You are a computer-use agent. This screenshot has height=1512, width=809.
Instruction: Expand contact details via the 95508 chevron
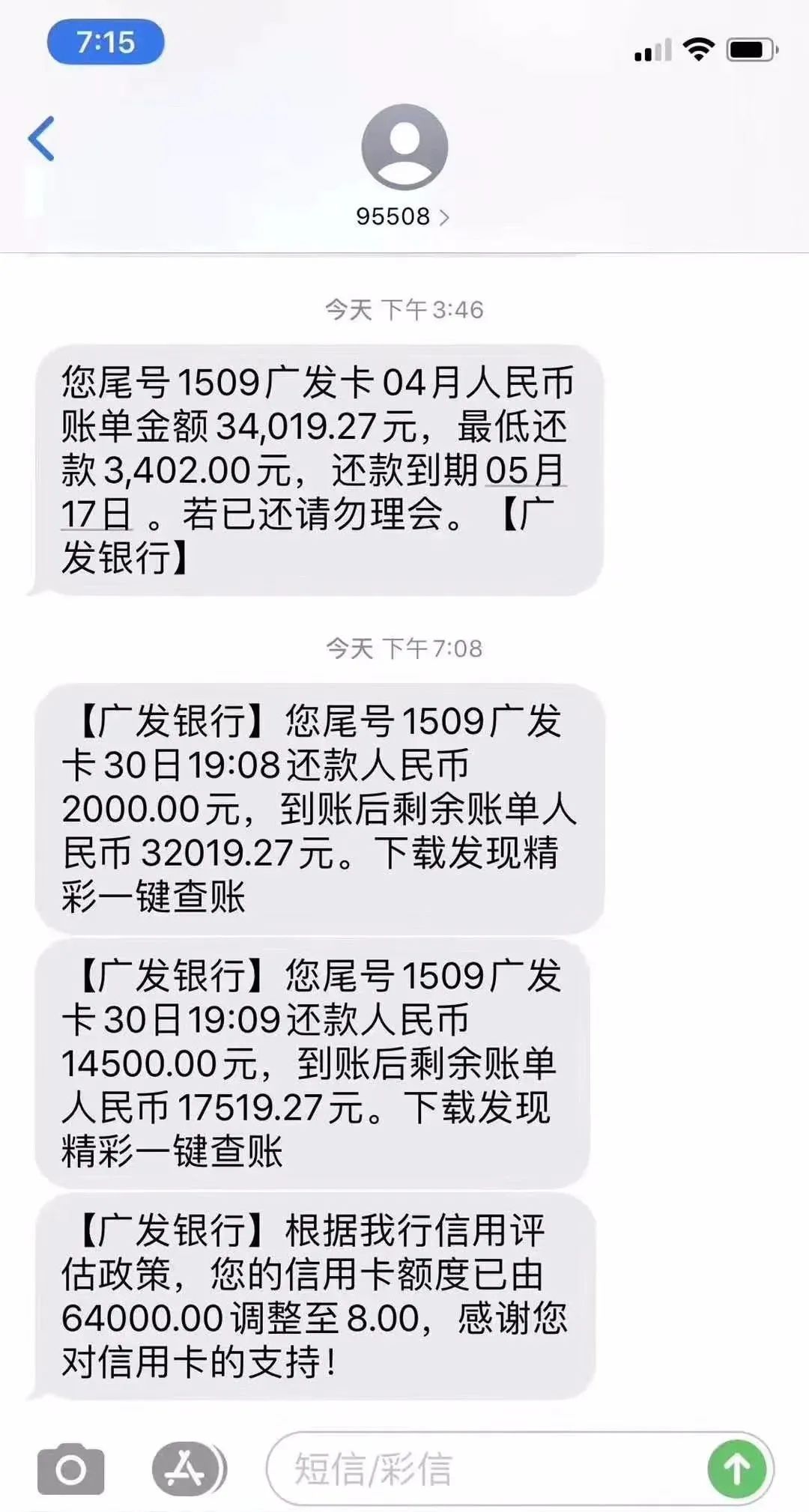[x=446, y=216]
